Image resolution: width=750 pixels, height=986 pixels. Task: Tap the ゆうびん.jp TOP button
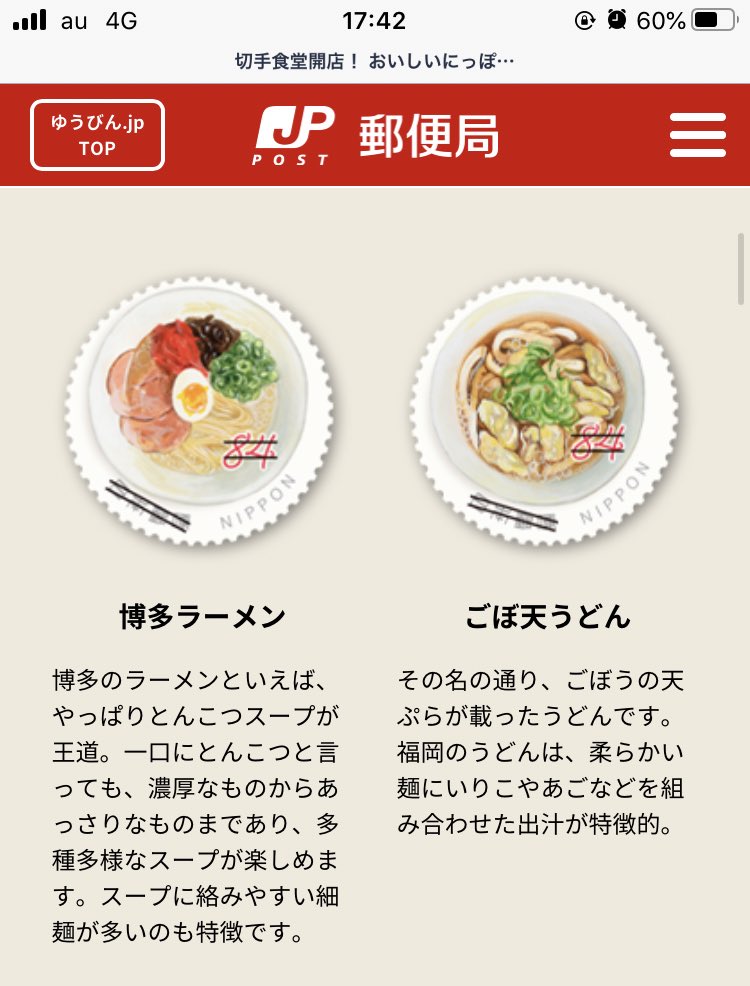[x=97, y=135]
